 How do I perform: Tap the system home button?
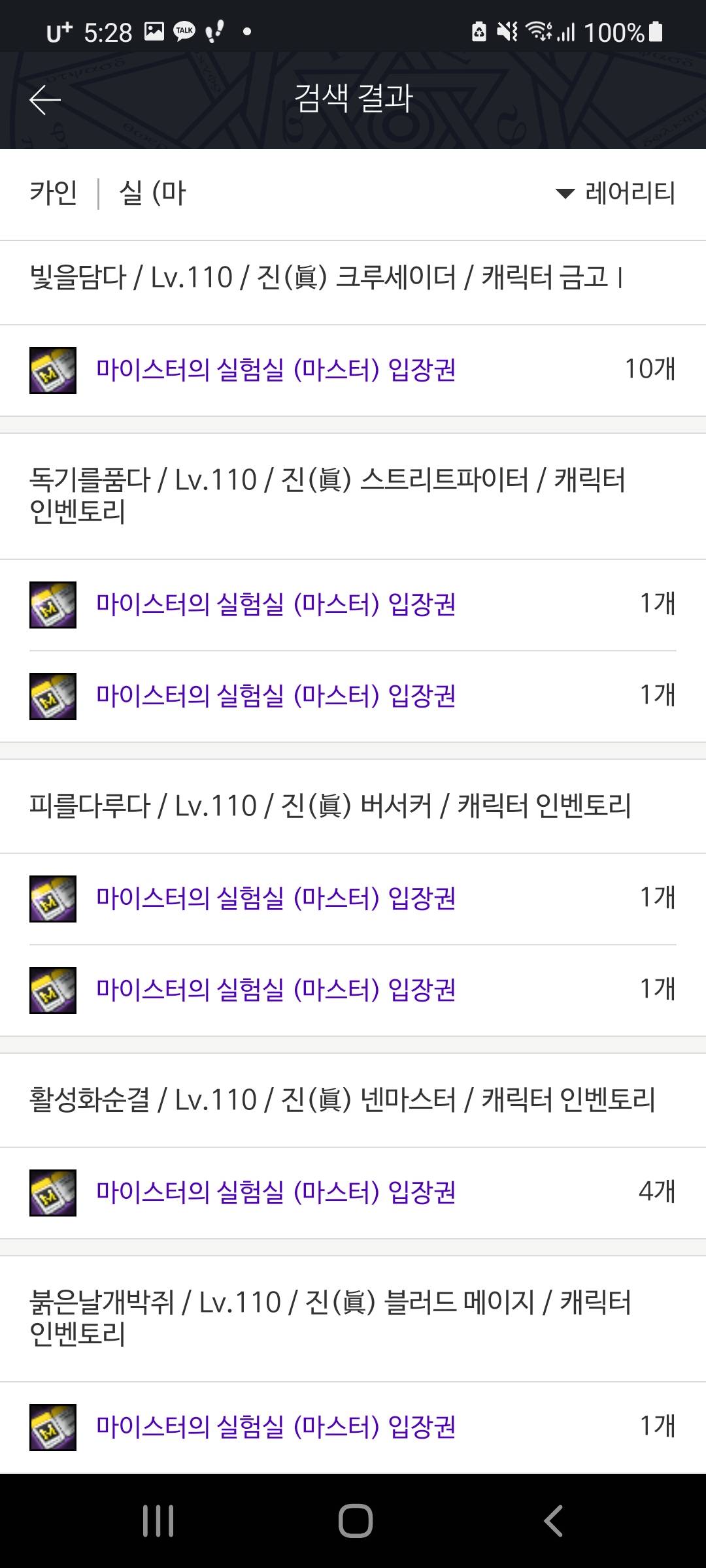355,1520
